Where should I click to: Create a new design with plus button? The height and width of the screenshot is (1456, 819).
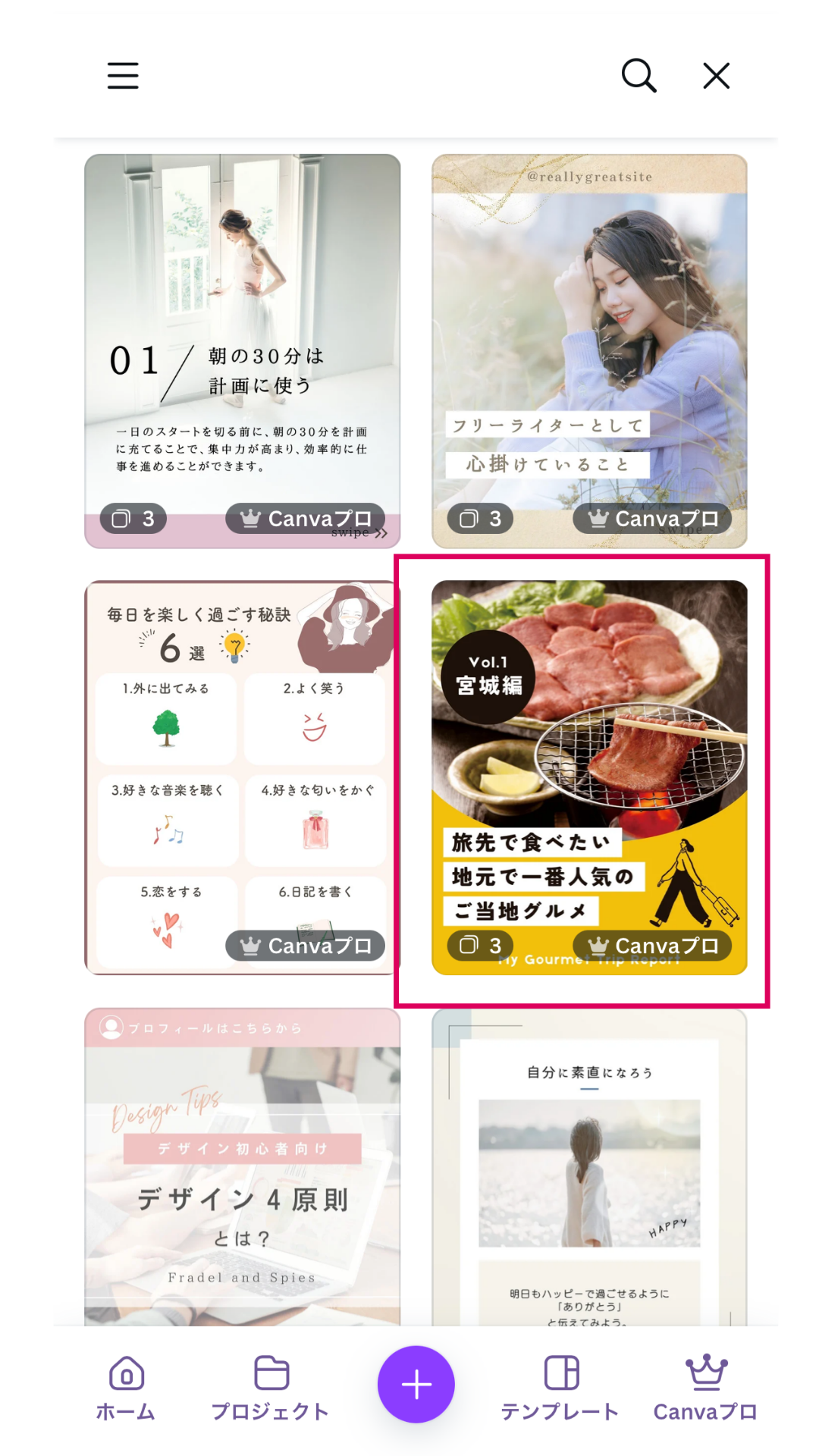point(416,1384)
